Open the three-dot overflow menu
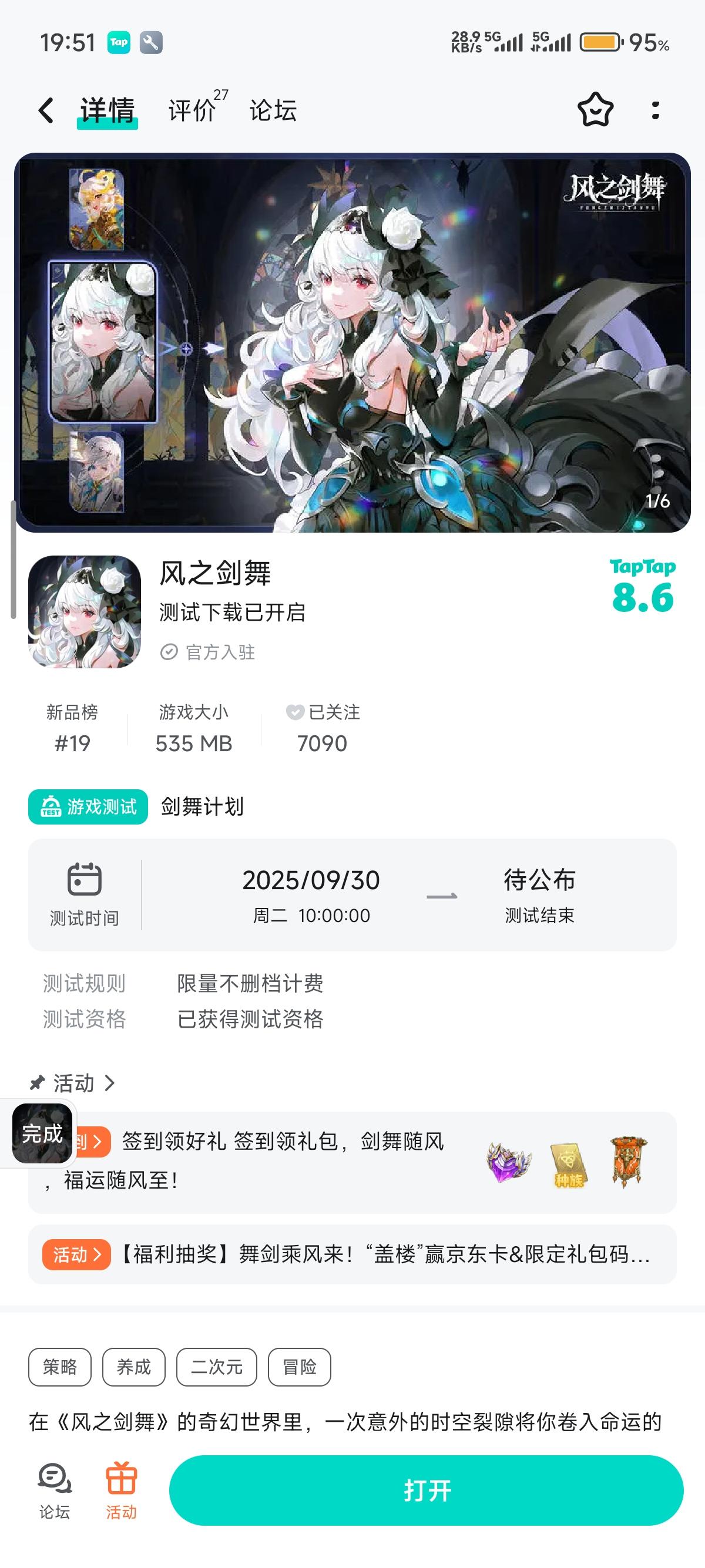Viewport: 705px width, 1568px height. (655, 110)
